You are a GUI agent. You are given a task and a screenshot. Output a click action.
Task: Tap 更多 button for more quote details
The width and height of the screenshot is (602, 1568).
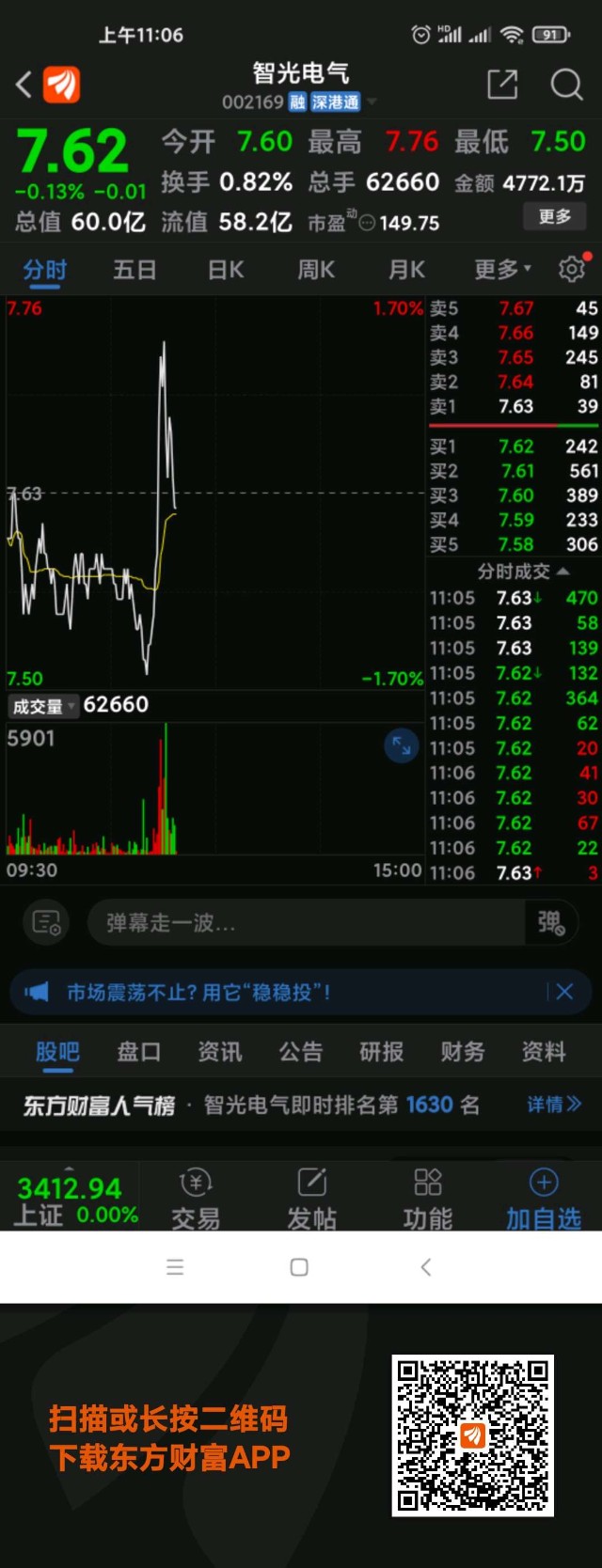tap(554, 217)
